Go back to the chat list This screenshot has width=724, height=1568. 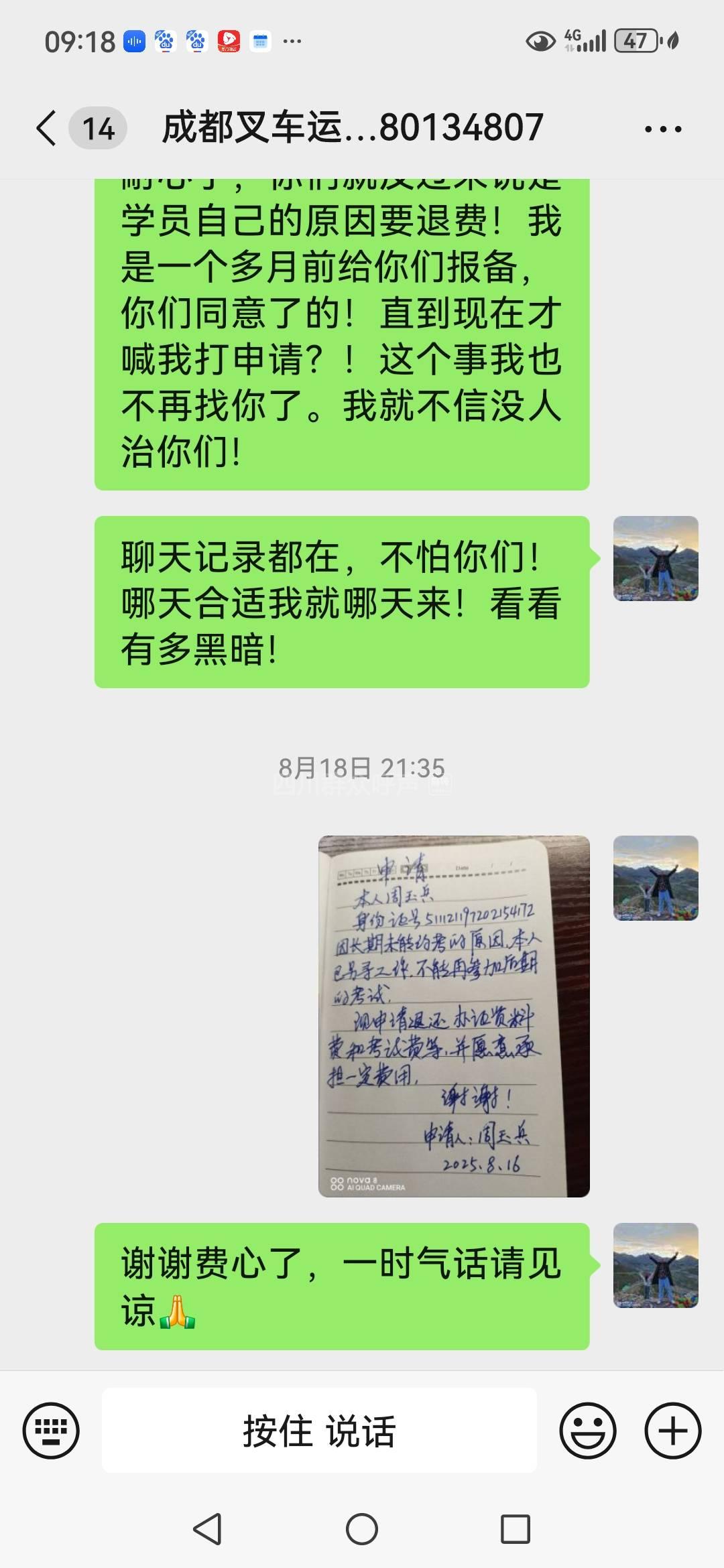coord(47,128)
